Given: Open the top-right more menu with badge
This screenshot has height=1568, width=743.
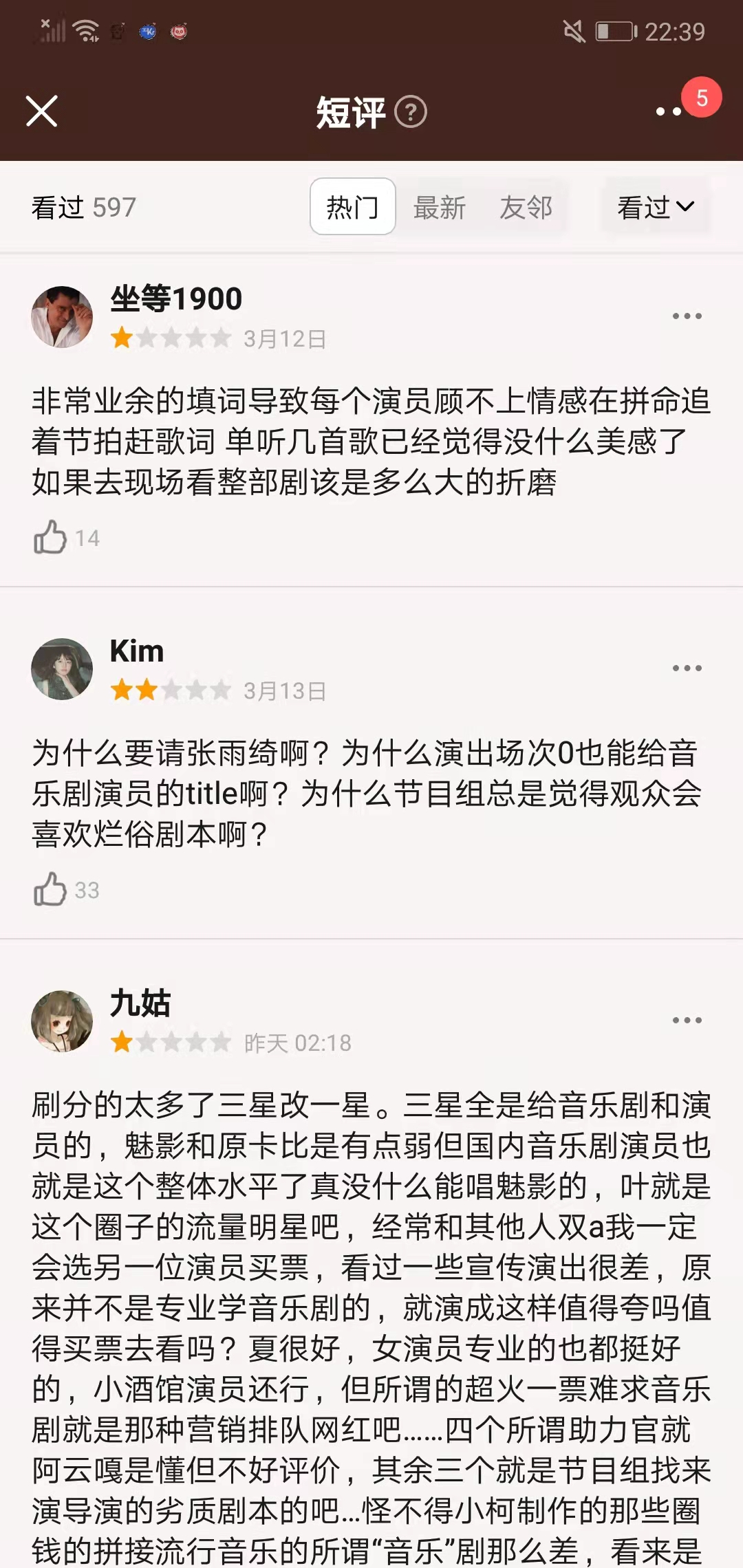Looking at the screenshot, I should (669, 111).
